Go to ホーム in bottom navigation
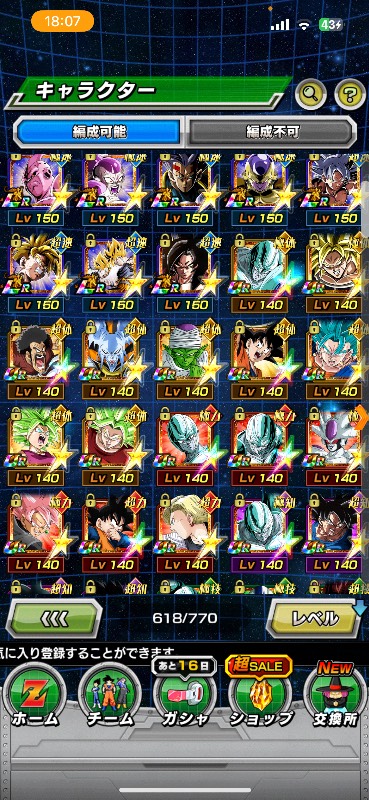The image size is (369, 800). click(x=34, y=696)
